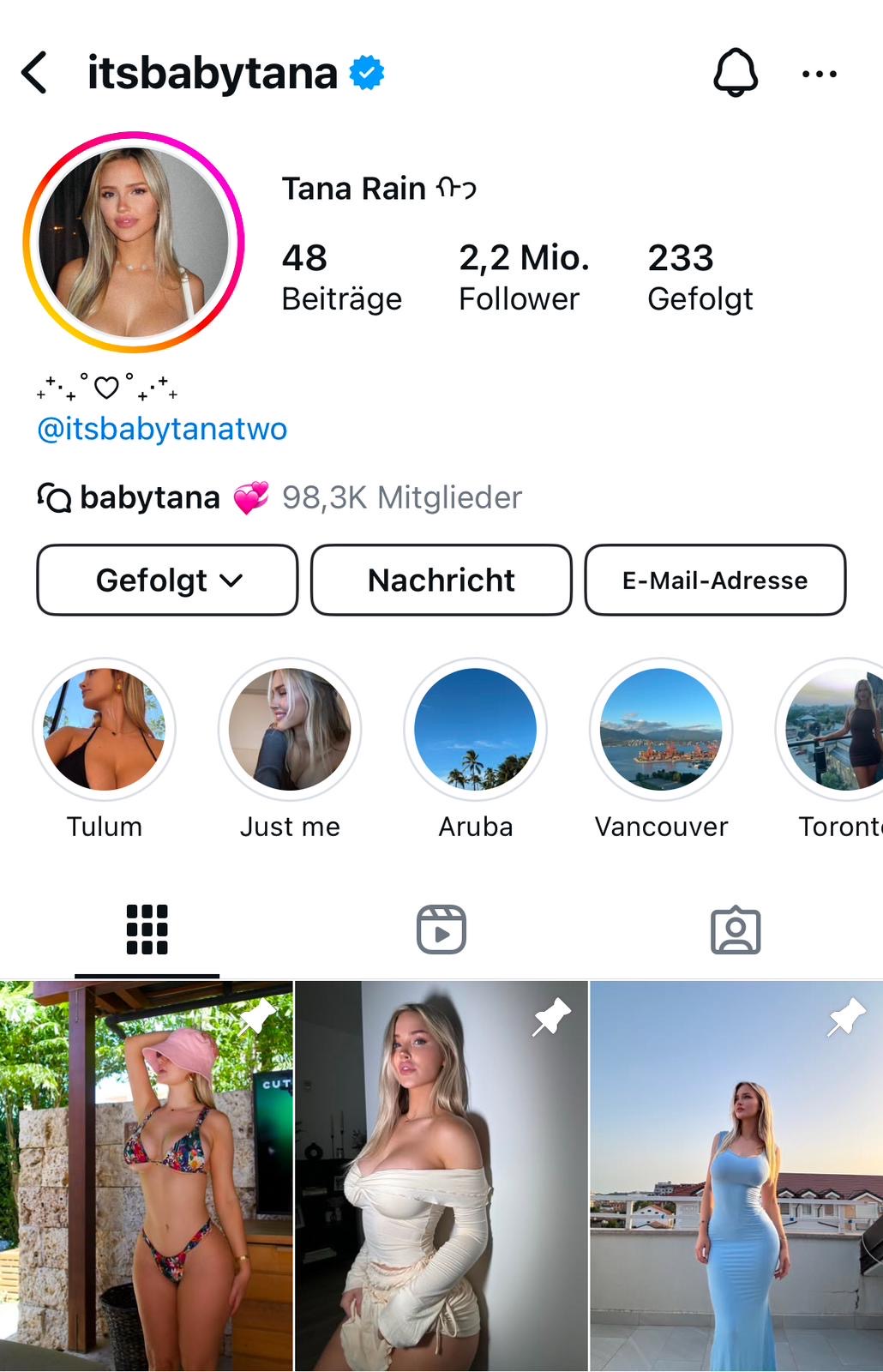This screenshot has width=883, height=1372.
Task: Switch to the Reels tab
Action: coord(441,930)
